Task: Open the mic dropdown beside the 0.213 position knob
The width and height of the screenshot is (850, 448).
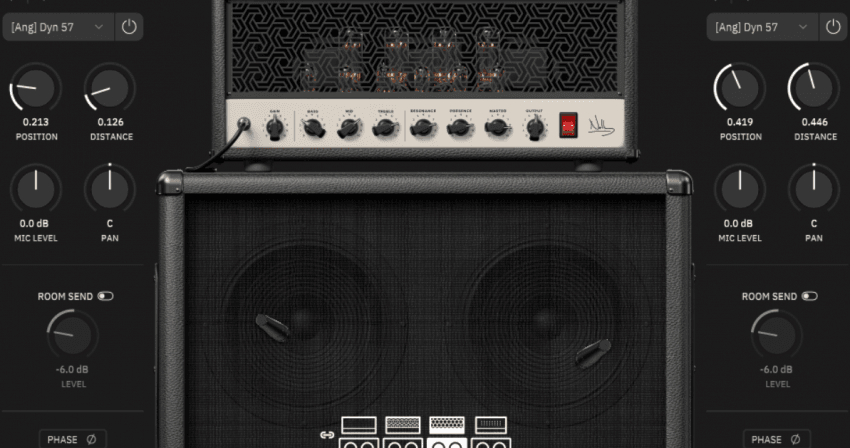Action: point(57,27)
